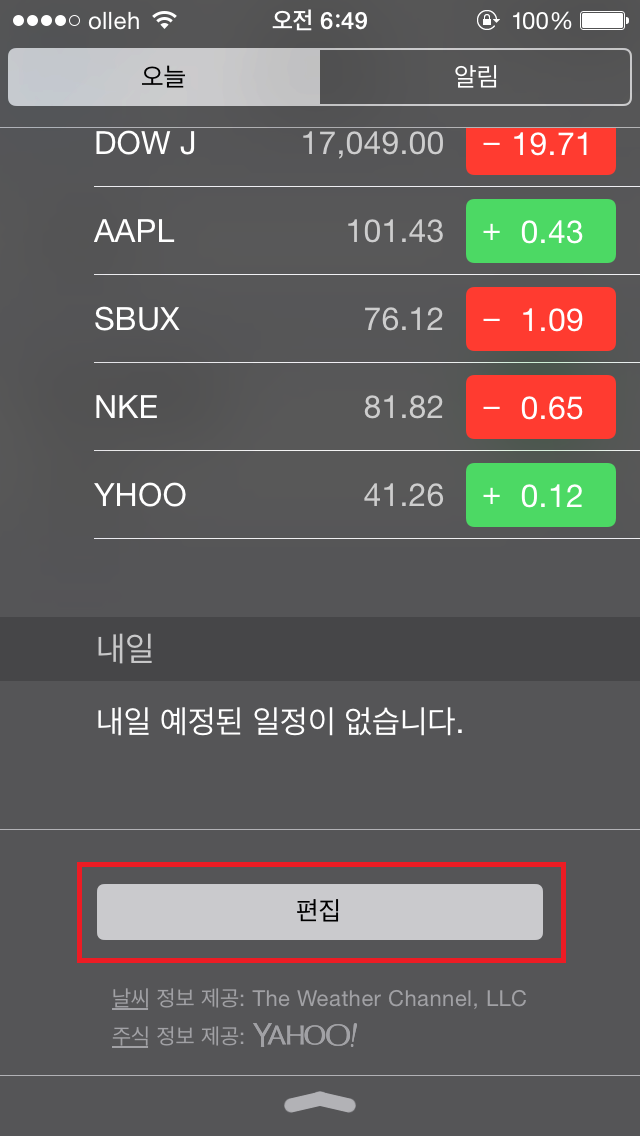Switch to the 알림 tab
Screen dimensions: 640x1136
pos(475,77)
